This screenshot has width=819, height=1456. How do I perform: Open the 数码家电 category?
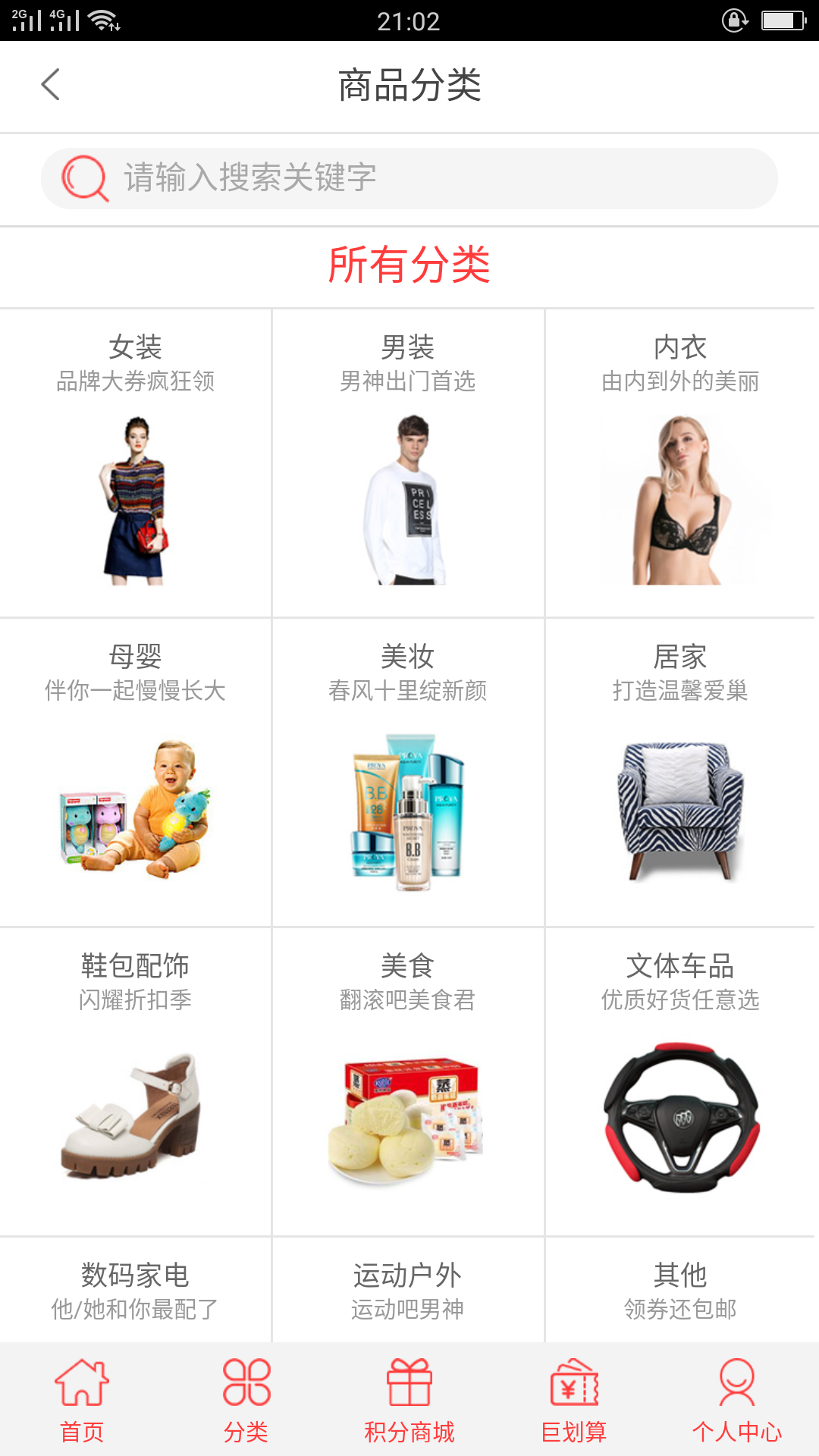click(x=135, y=1290)
